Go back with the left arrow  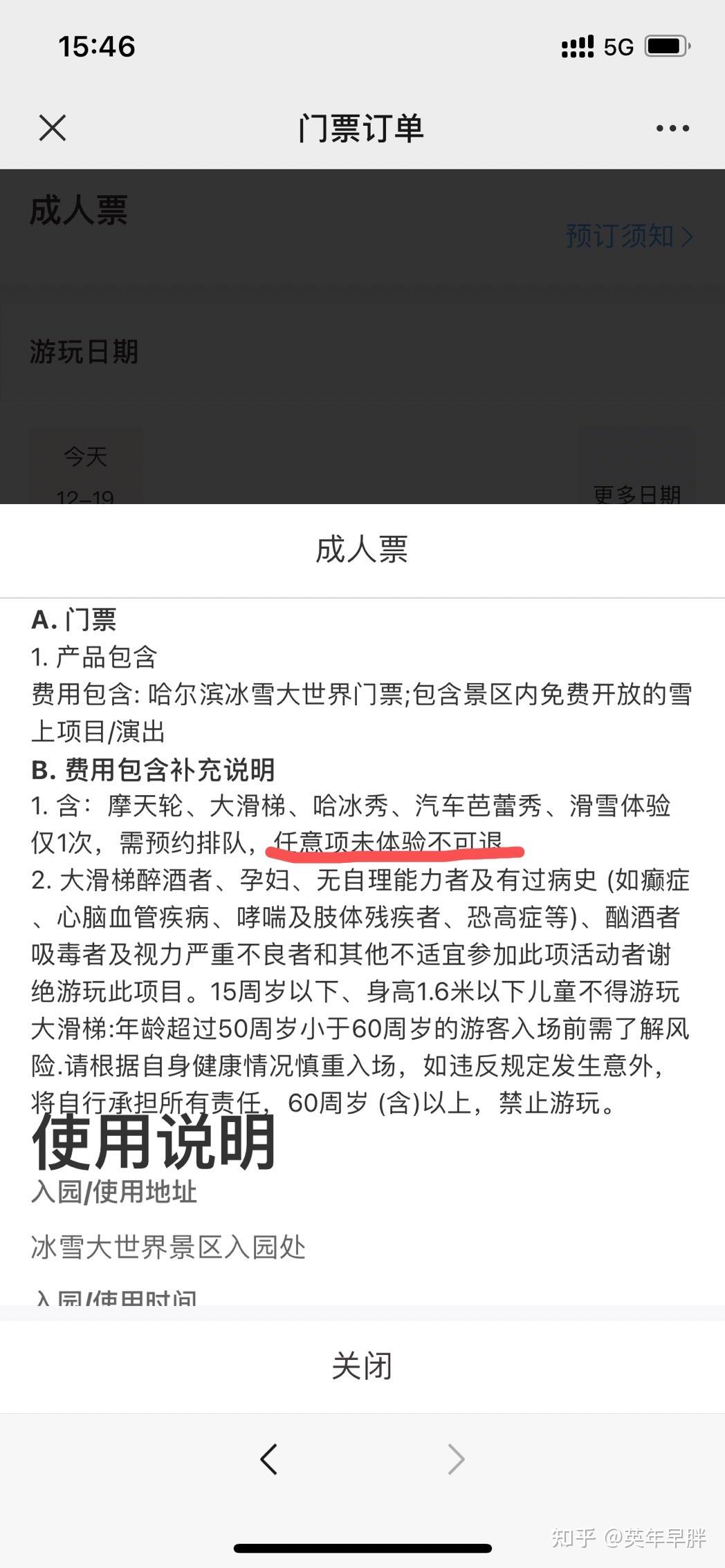click(x=269, y=1459)
